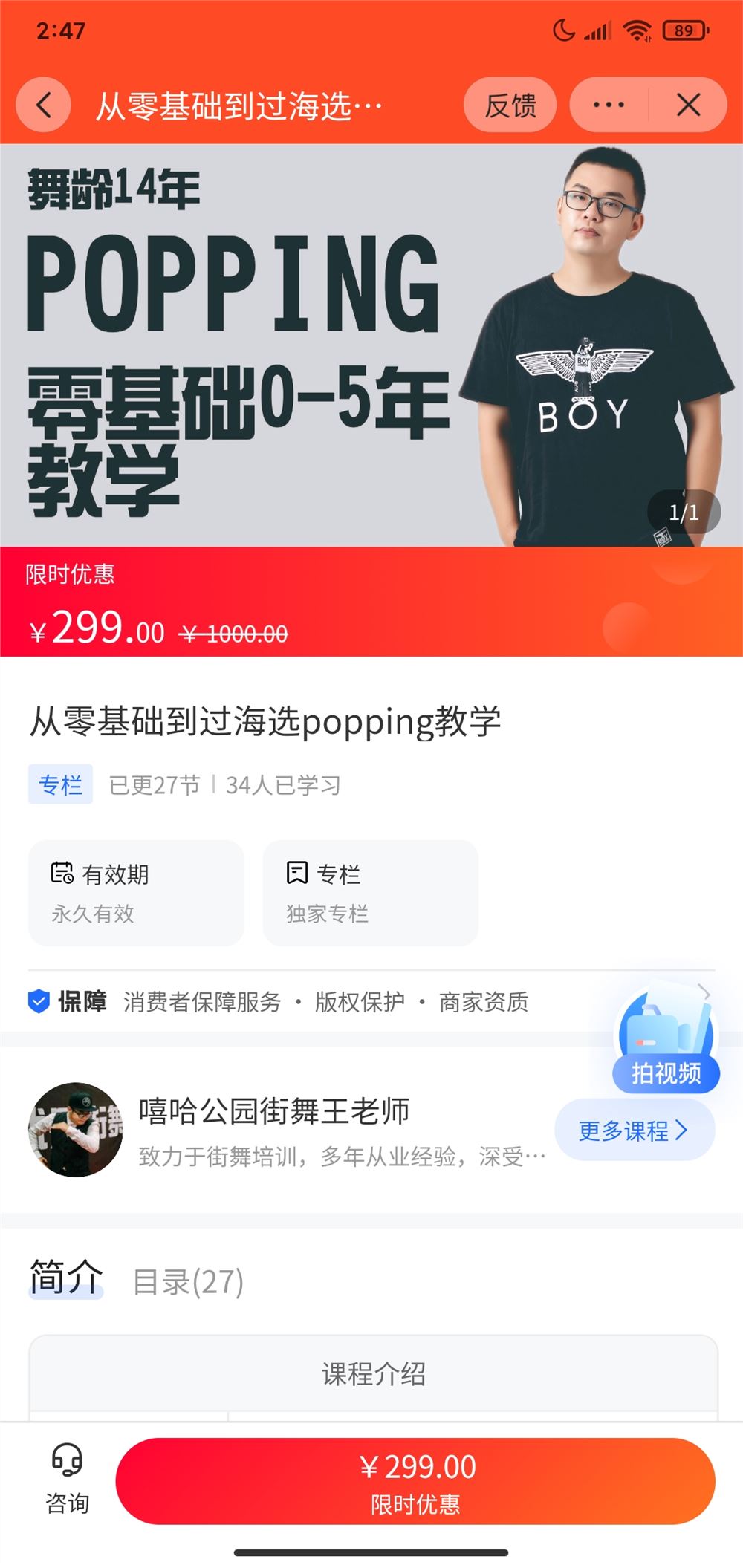743x1568 pixels.
Task: Open 更多课程 from the teacher
Action: coord(634,1131)
